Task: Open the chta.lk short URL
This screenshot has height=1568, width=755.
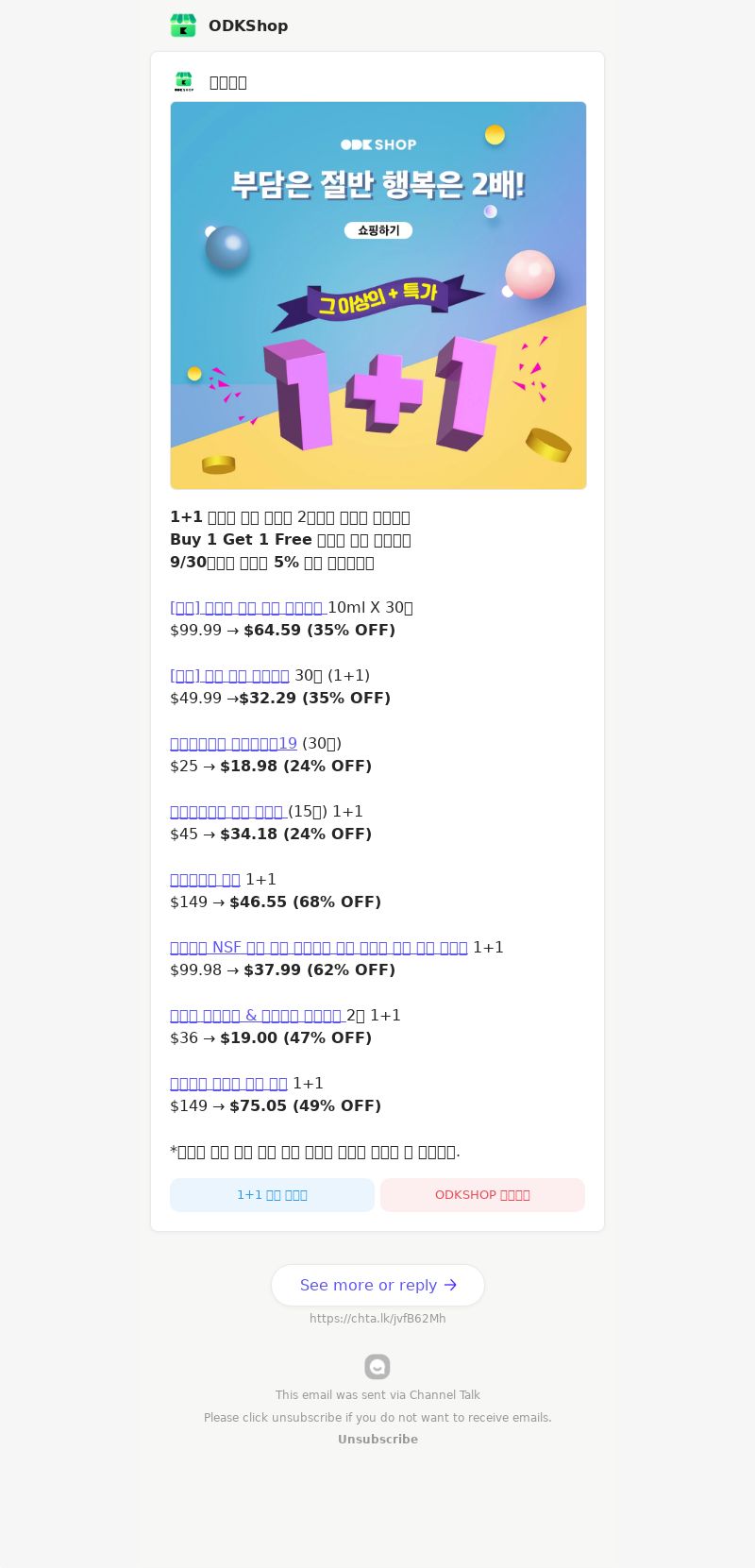Action: click(x=377, y=1319)
